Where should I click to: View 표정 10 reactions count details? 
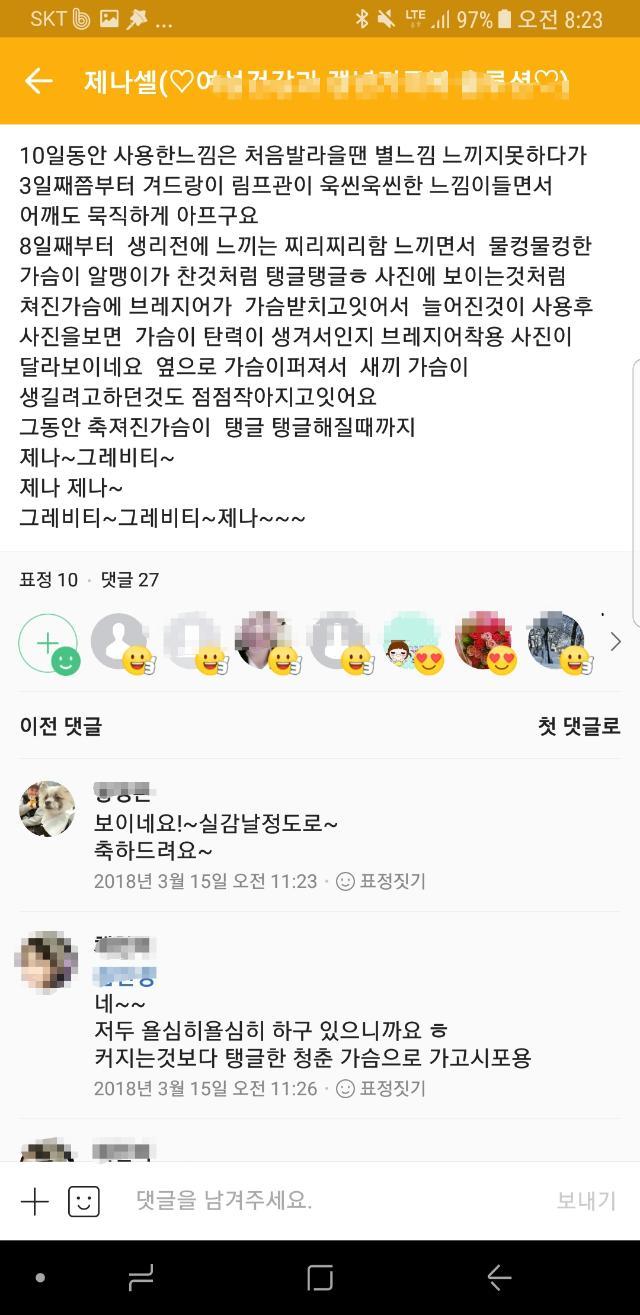[x=48, y=580]
